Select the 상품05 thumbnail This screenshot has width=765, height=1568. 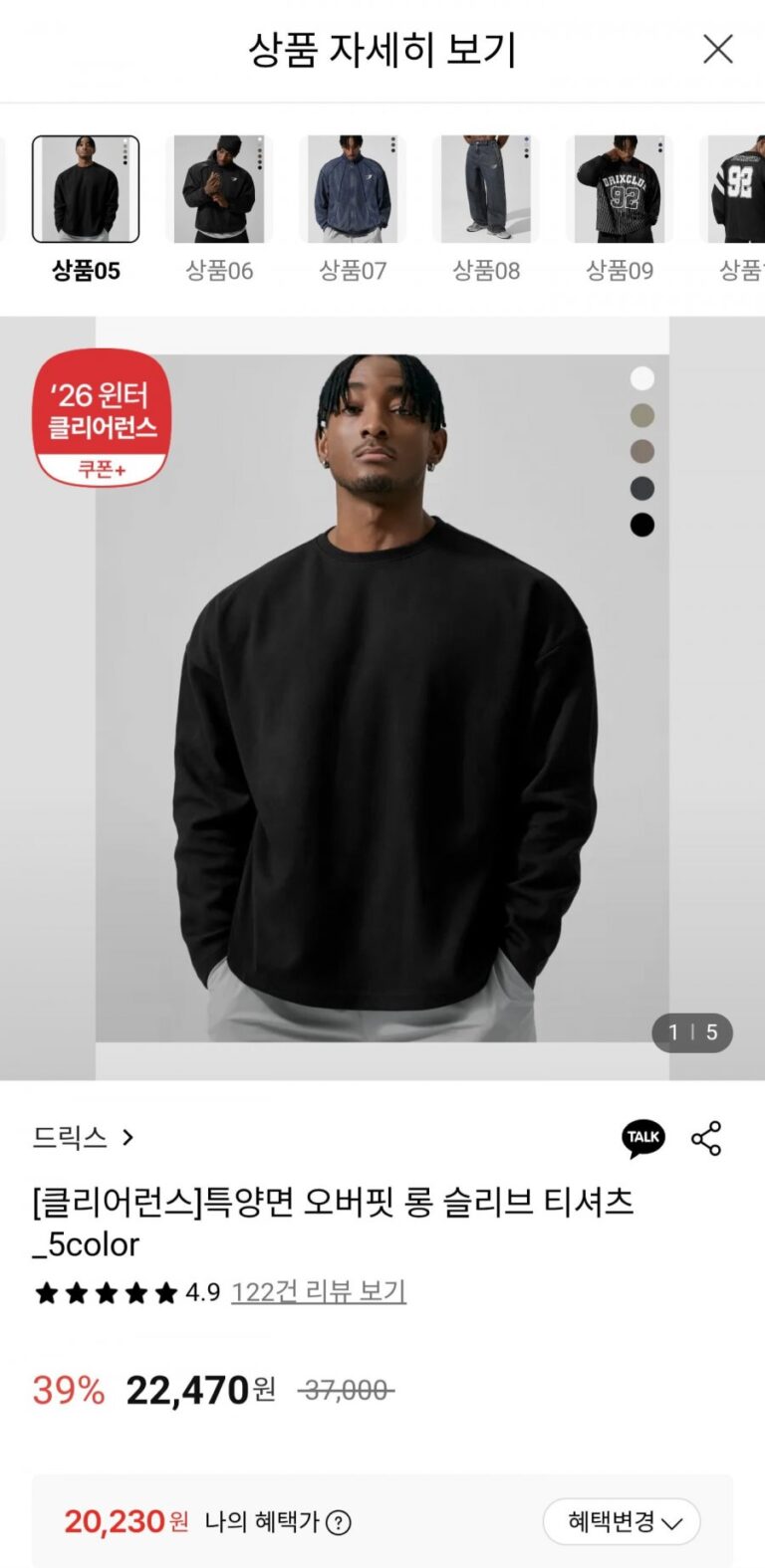[86, 190]
